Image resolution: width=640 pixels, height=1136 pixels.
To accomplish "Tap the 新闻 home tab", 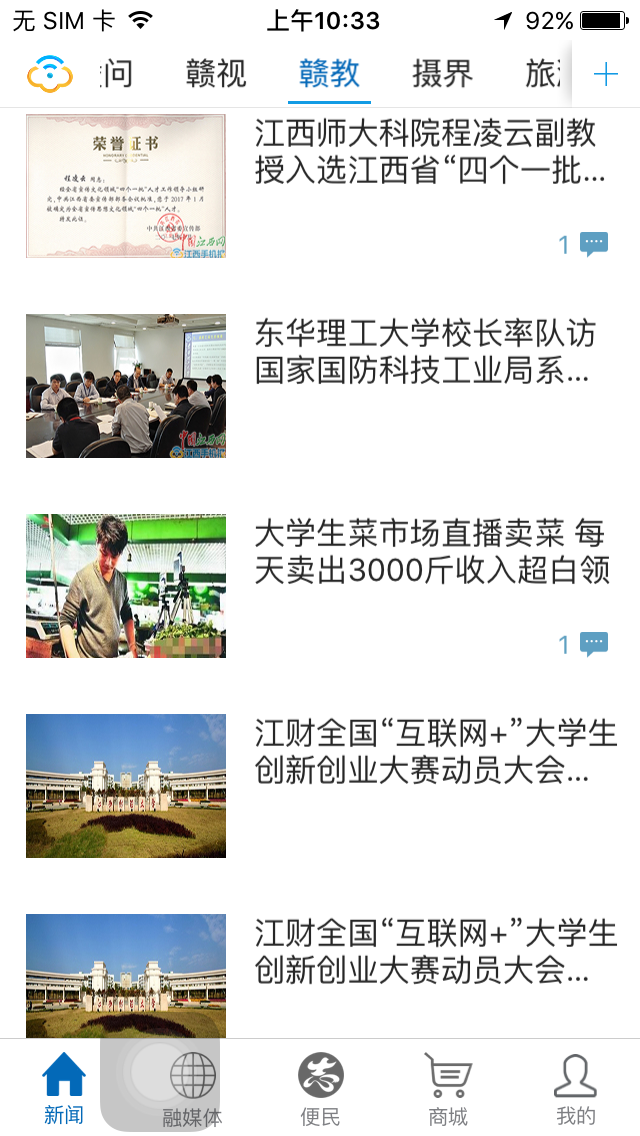I will (x=64, y=1090).
